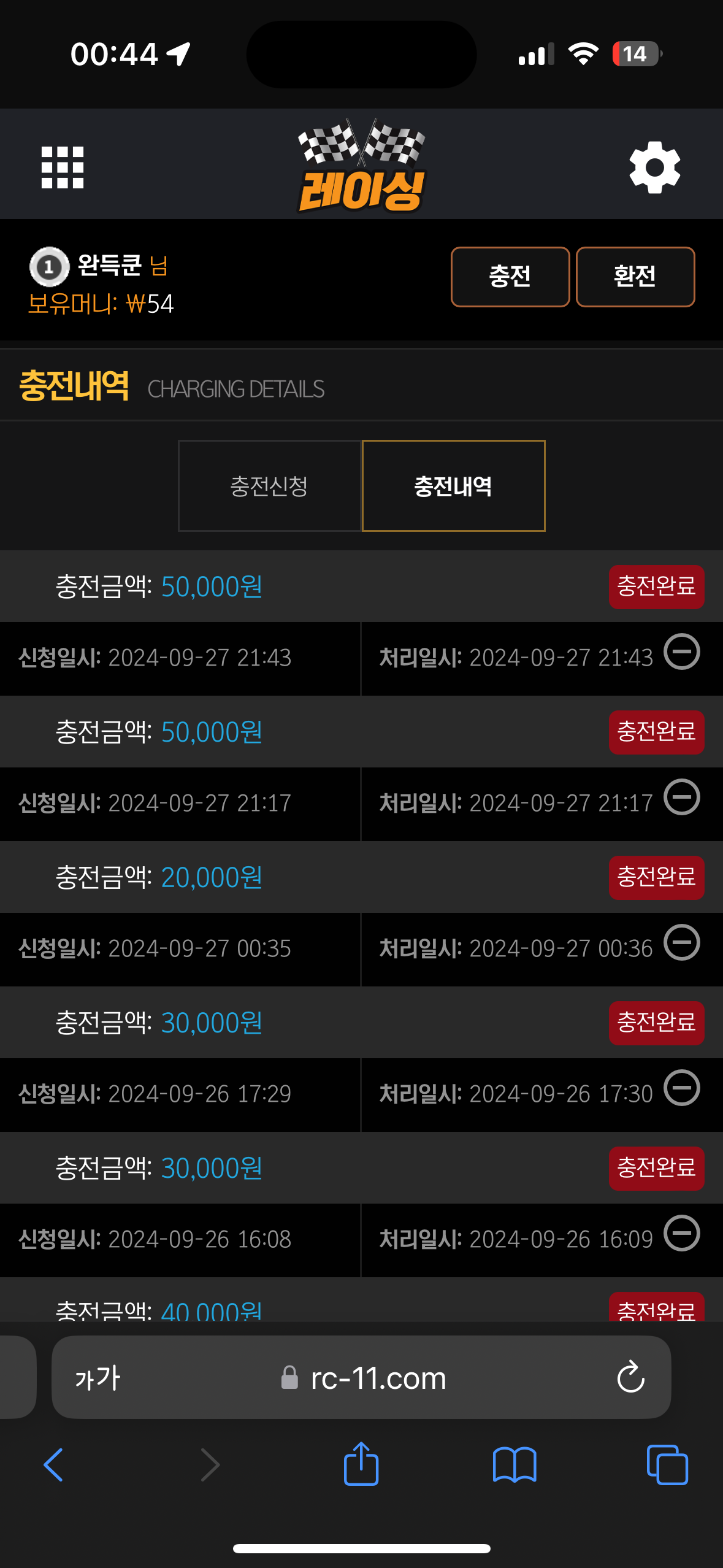
Task: Tap the 충전 button
Action: (510, 277)
